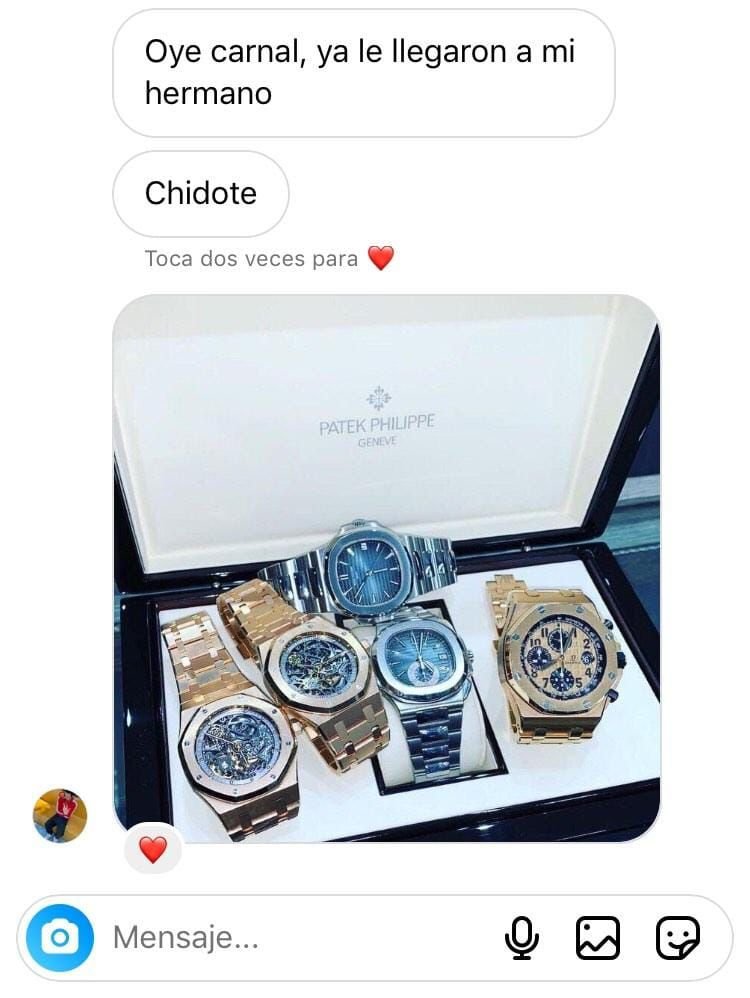The image size is (750, 998).
Task: Open the photo gallery picker
Action: tap(598, 938)
